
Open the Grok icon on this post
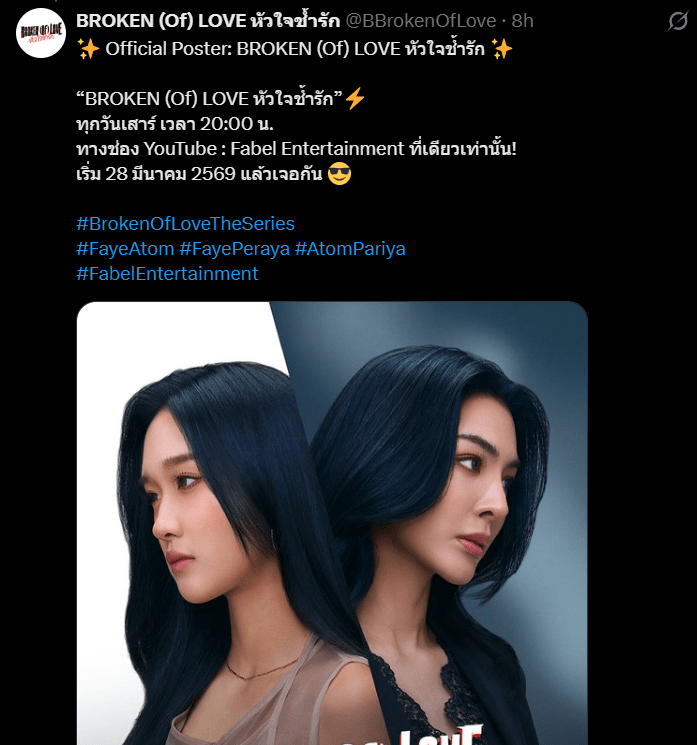pos(677,21)
